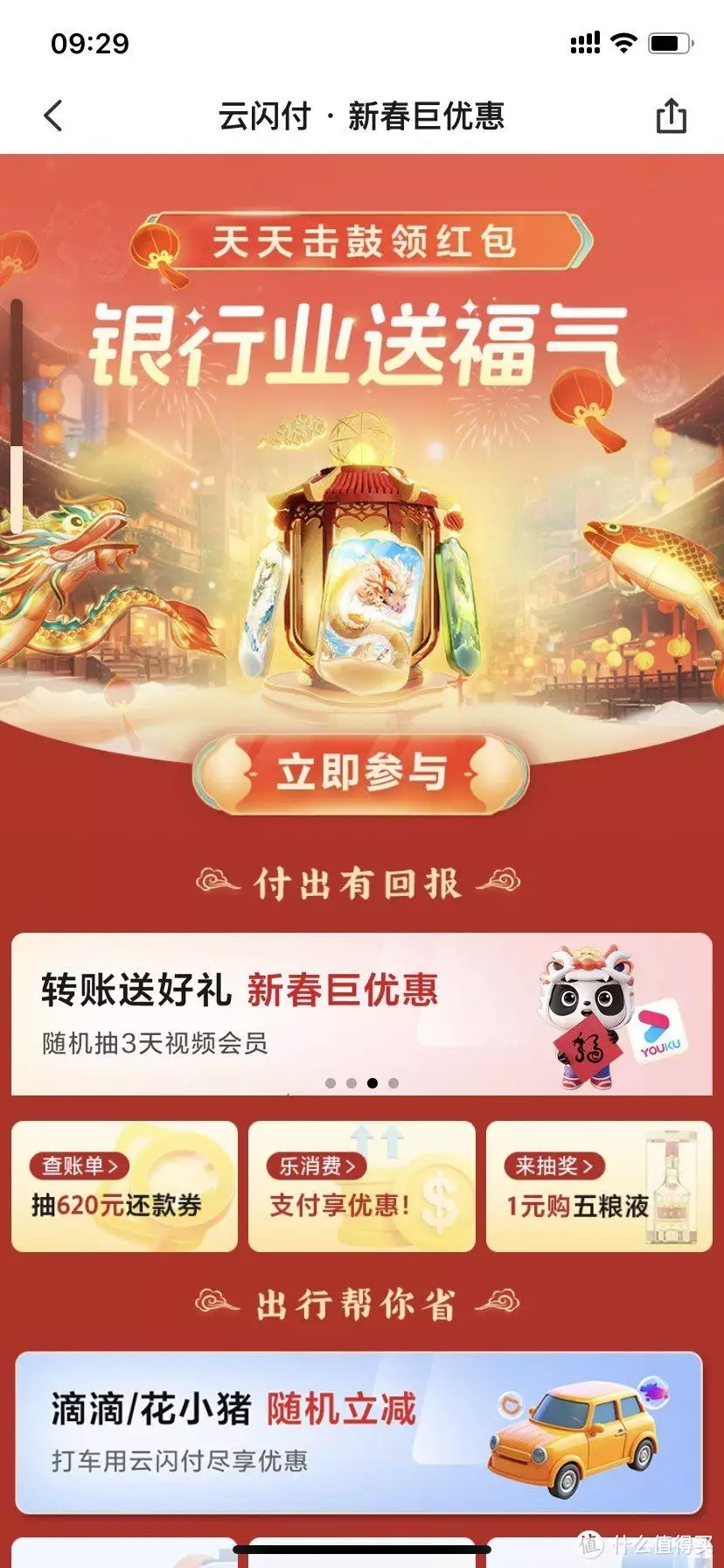The width and height of the screenshot is (724, 1568).
Task: Open the 来抽奖 1元购五粮液 card
Action: 599,1186
